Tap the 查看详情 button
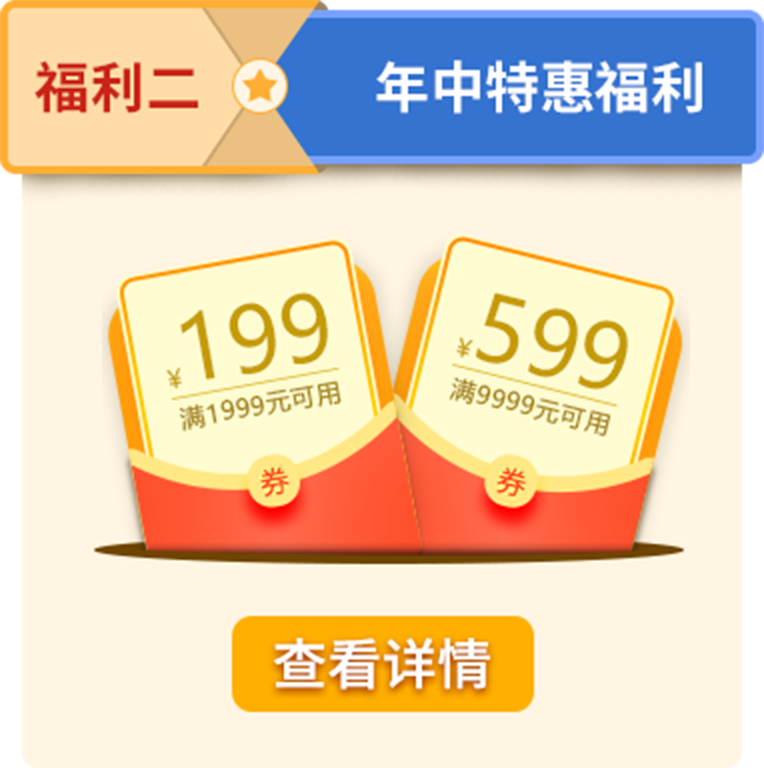The height and width of the screenshot is (768, 764). 383,664
